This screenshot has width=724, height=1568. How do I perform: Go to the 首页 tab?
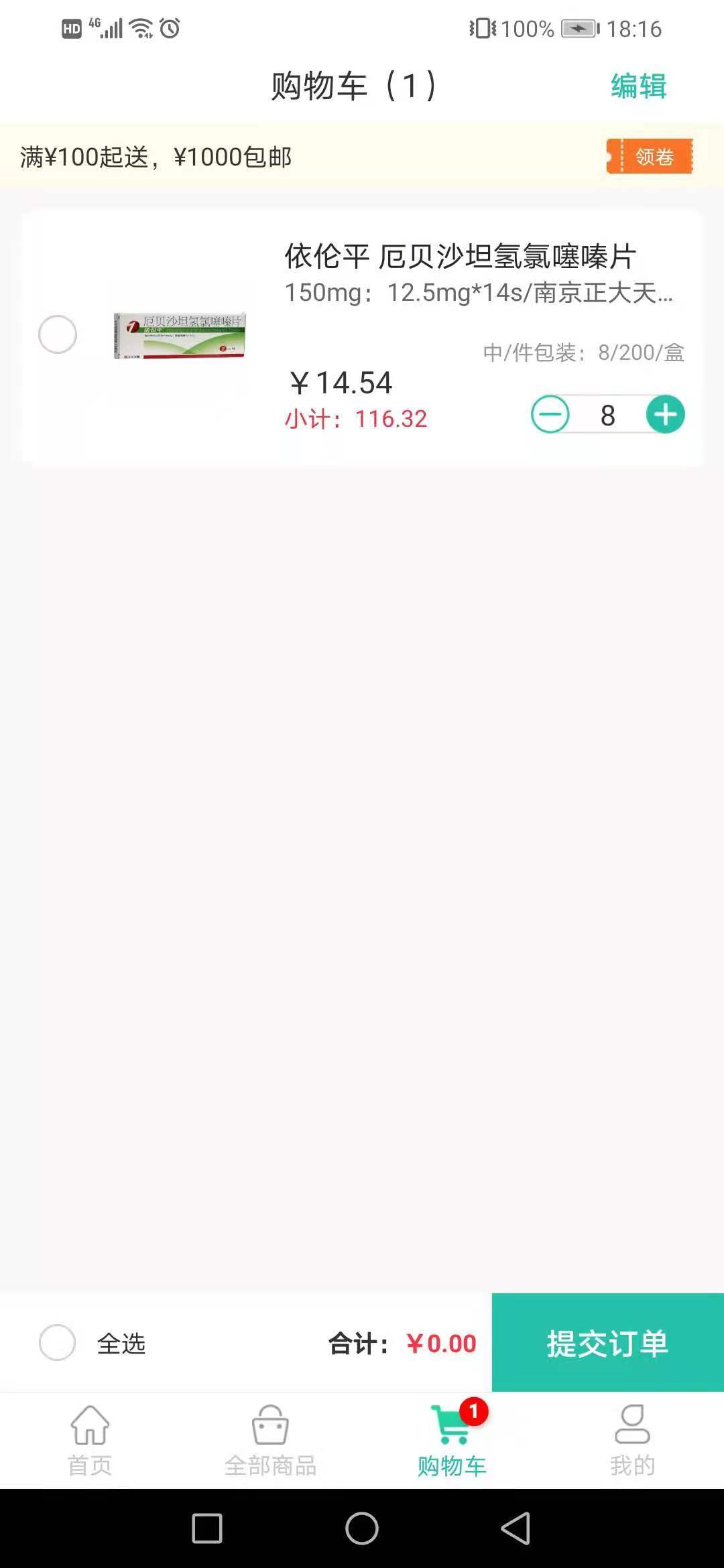90,1441
